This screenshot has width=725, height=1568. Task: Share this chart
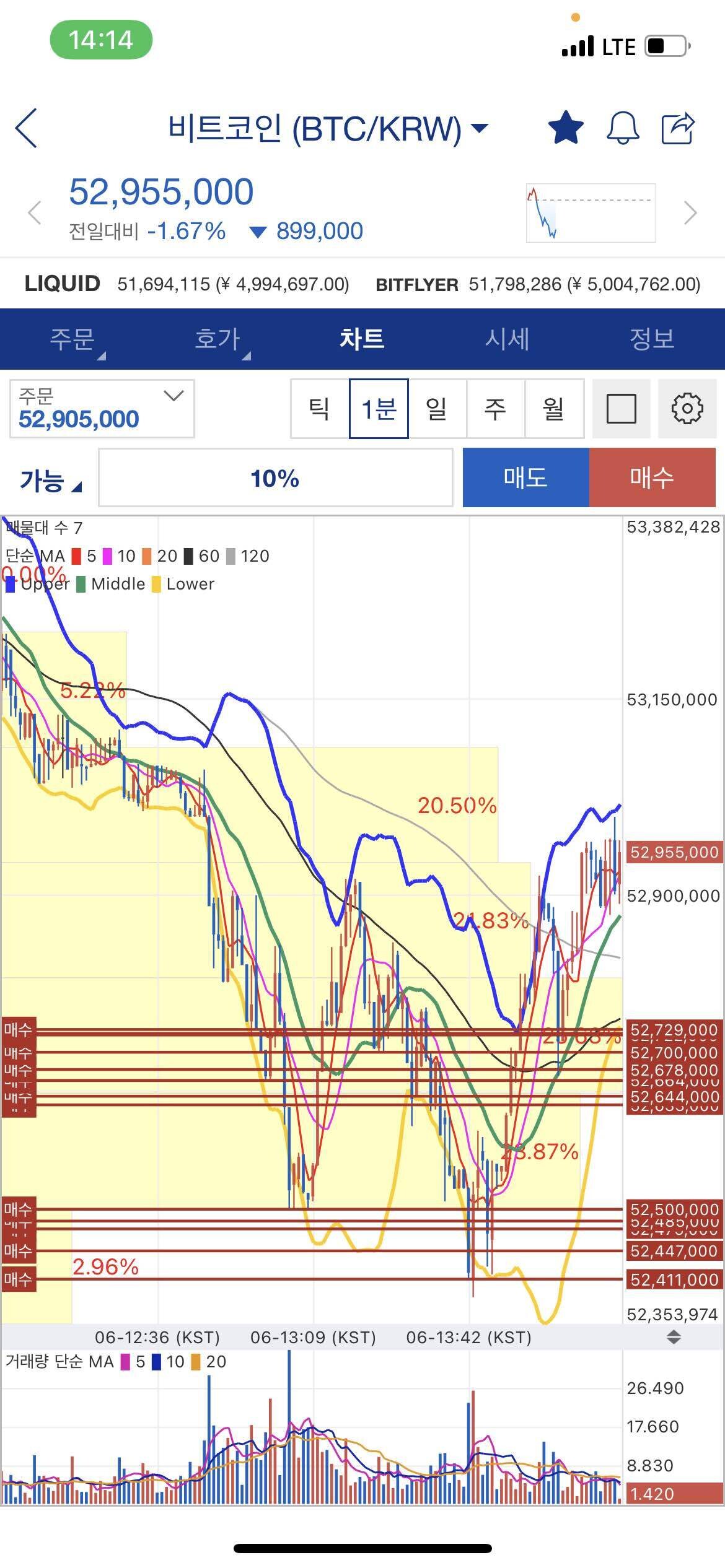click(x=678, y=128)
